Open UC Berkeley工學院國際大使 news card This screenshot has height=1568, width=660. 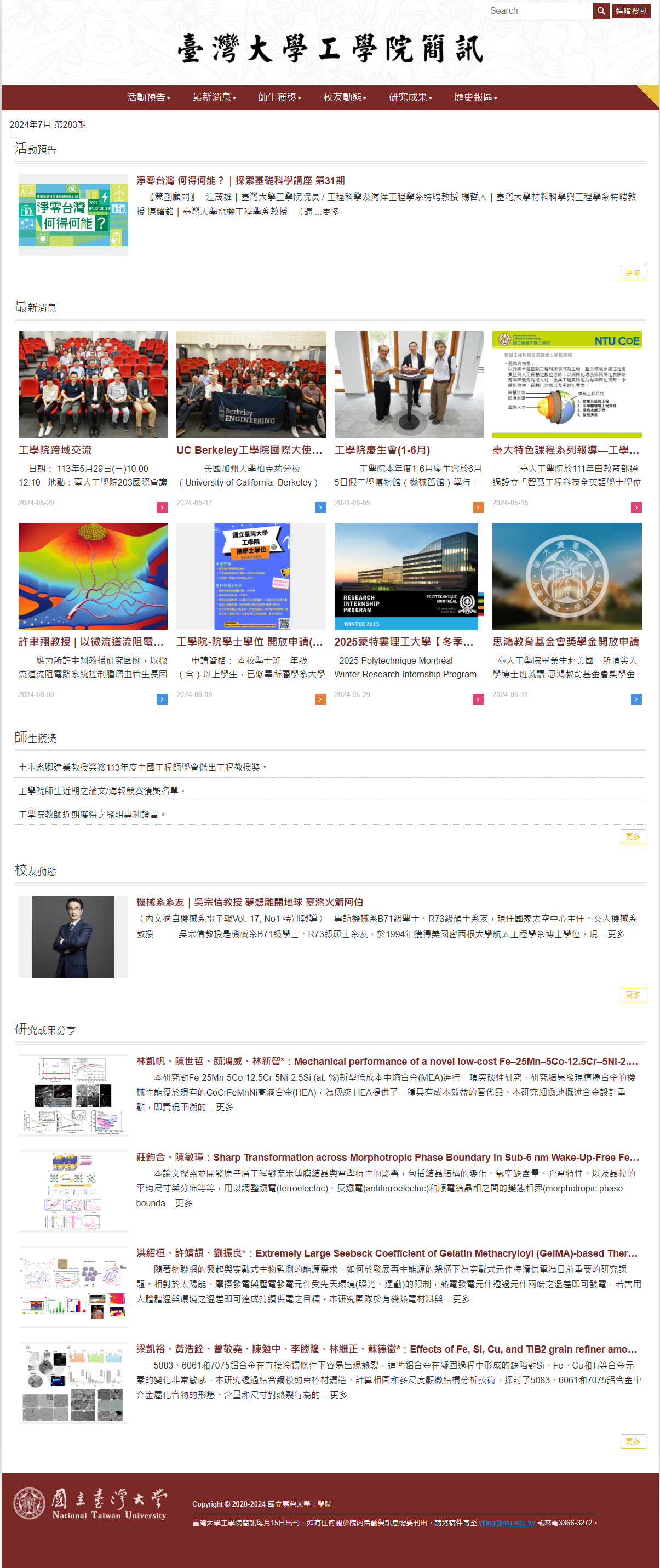(249, 450)
